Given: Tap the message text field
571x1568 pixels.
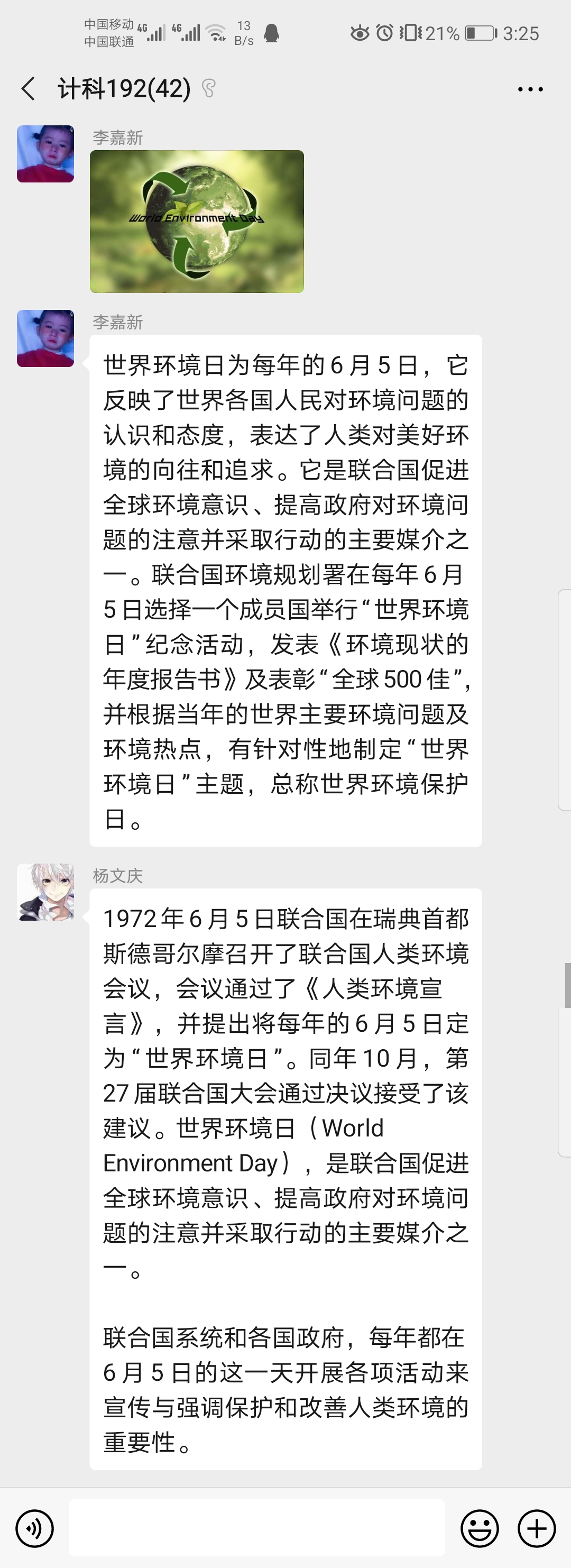Looking at the screenshot, I should (x=256, y=1528).
